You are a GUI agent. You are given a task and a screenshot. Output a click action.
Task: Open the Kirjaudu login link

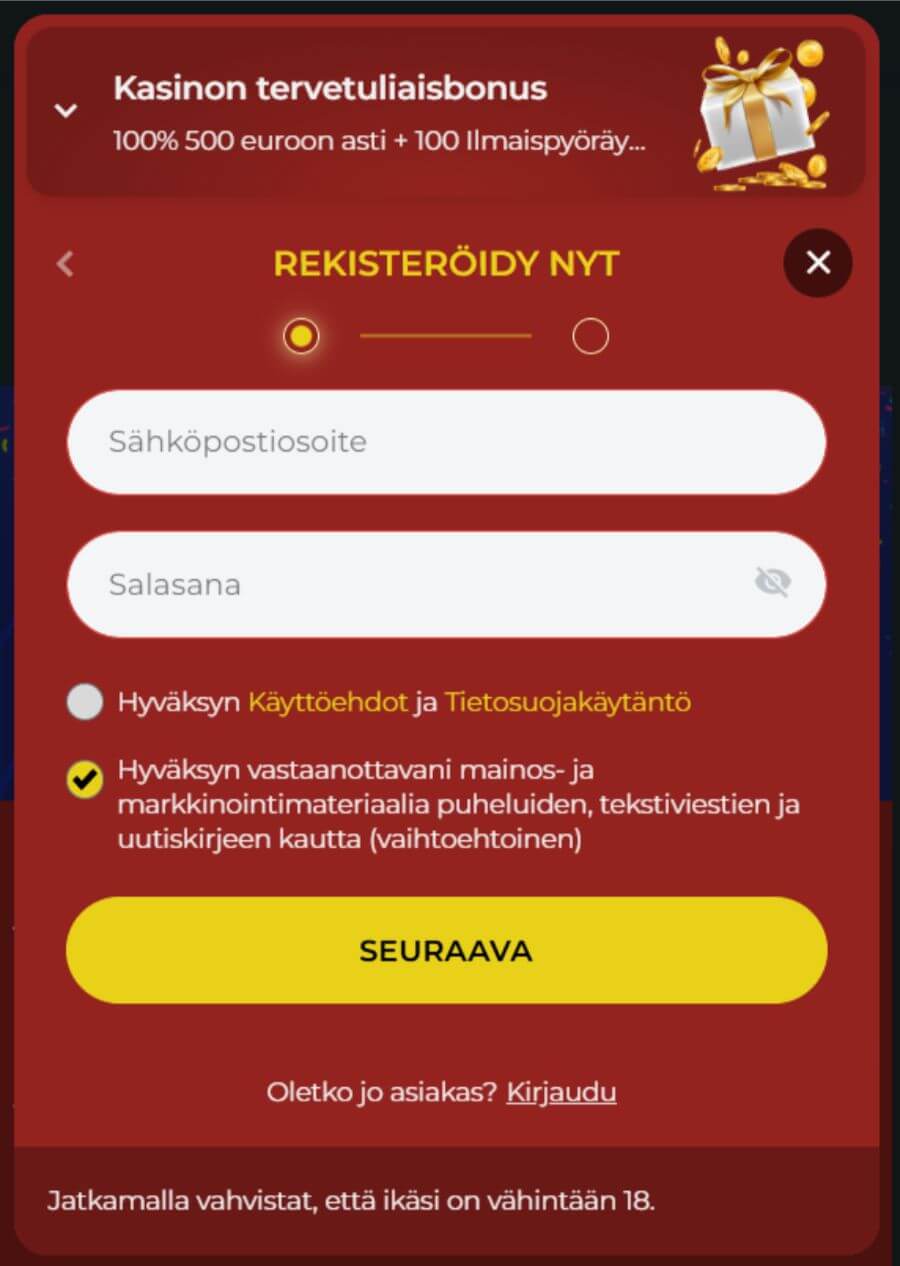coord(561,1092)
